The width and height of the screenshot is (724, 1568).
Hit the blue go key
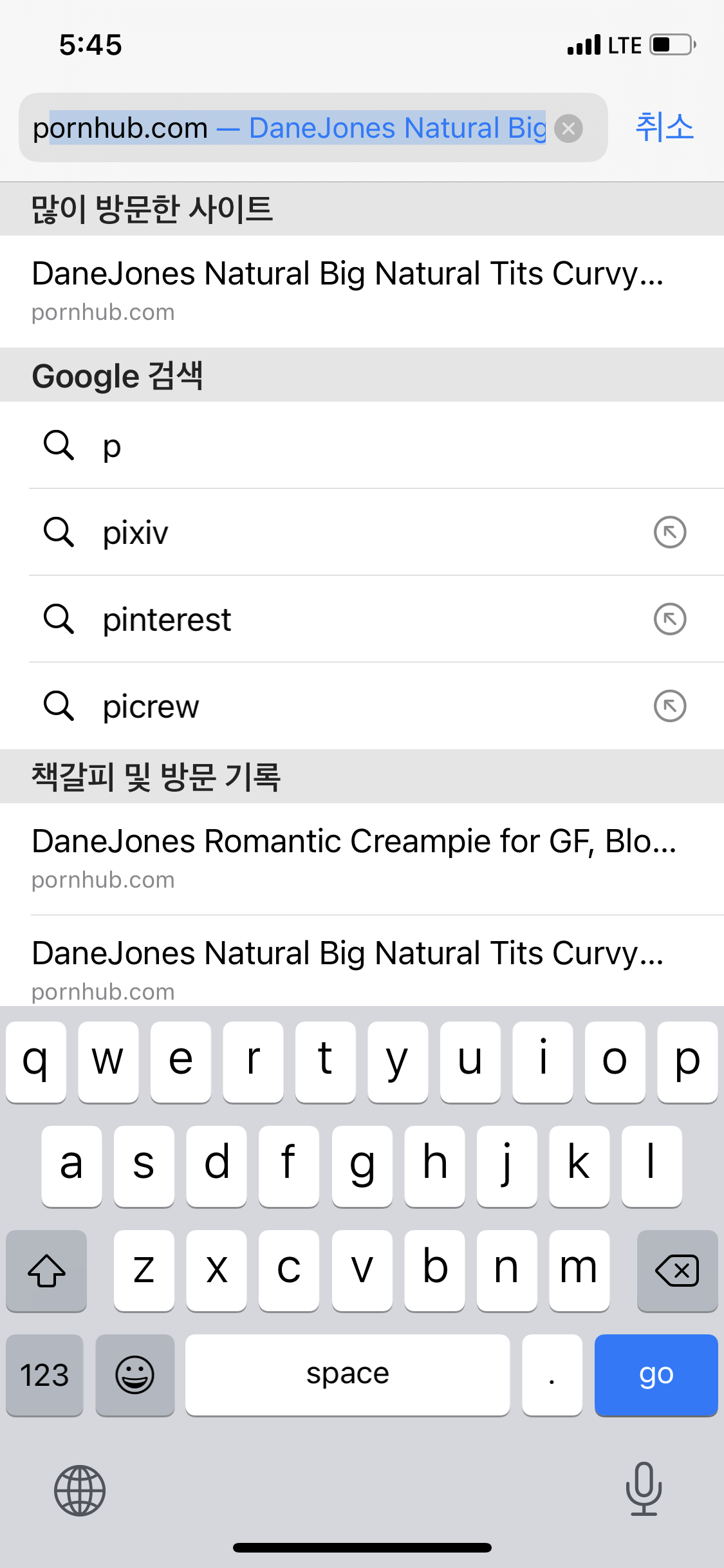pyautogui.click(x=656, y=1375)
